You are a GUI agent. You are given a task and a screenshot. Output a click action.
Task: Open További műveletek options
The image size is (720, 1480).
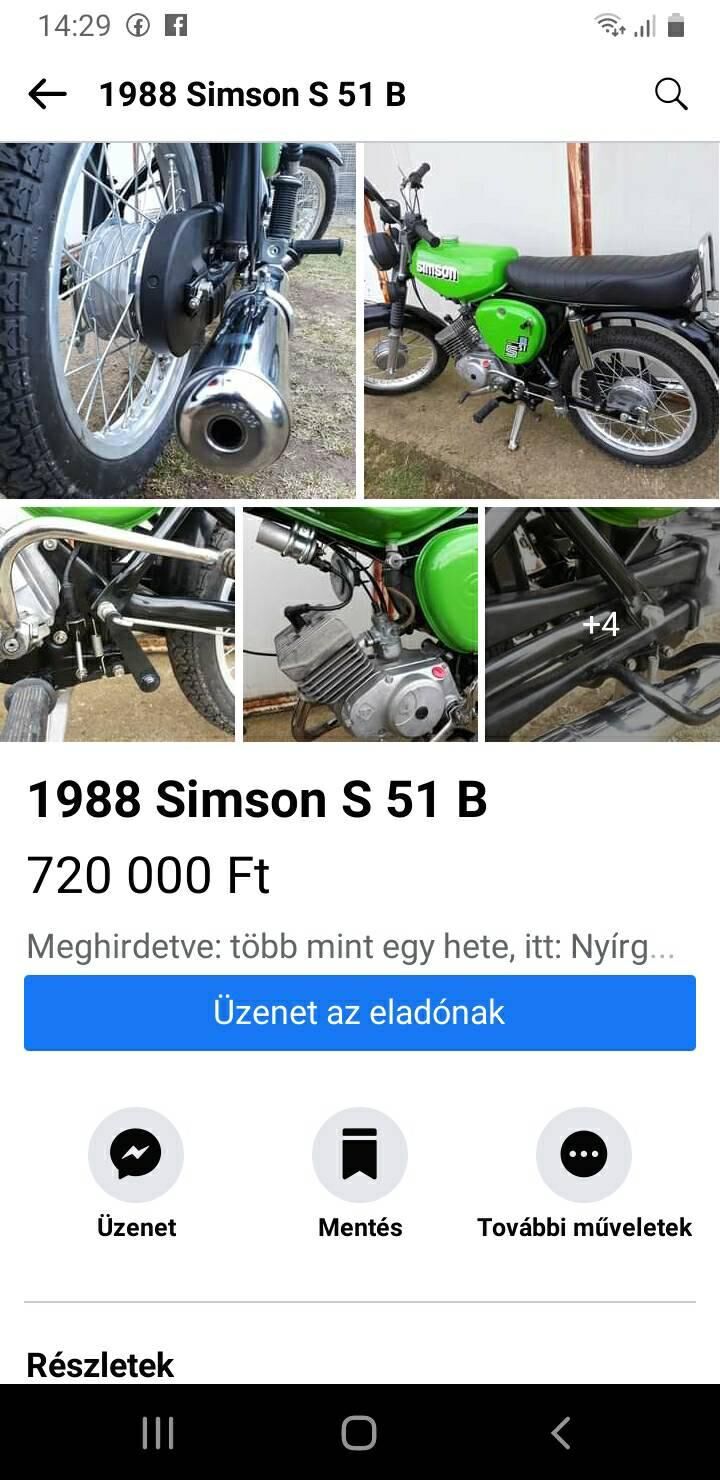click(x=584, y=1155)
